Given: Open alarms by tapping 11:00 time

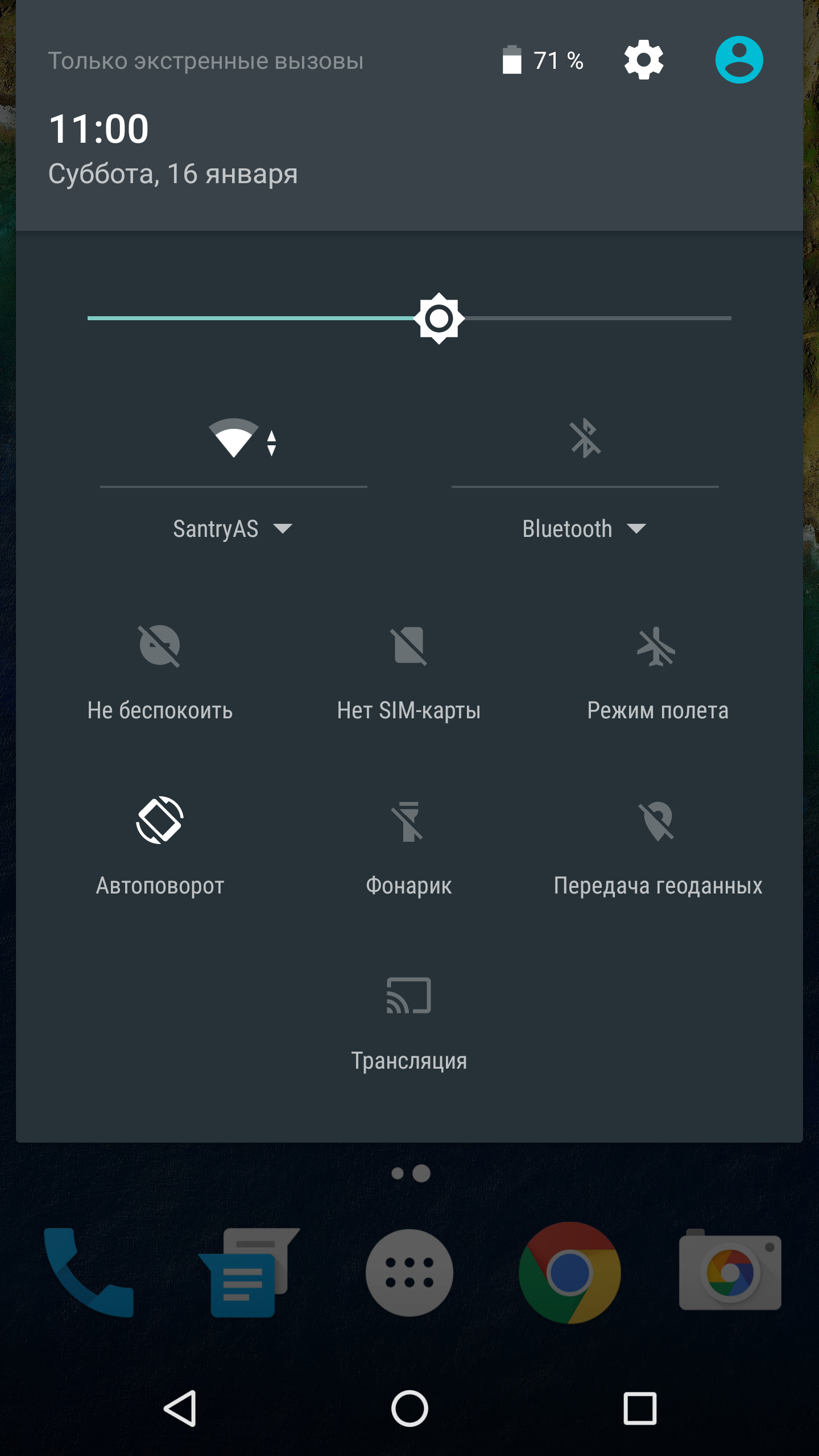Looking at the screenshot, I should tap(99, 129).
